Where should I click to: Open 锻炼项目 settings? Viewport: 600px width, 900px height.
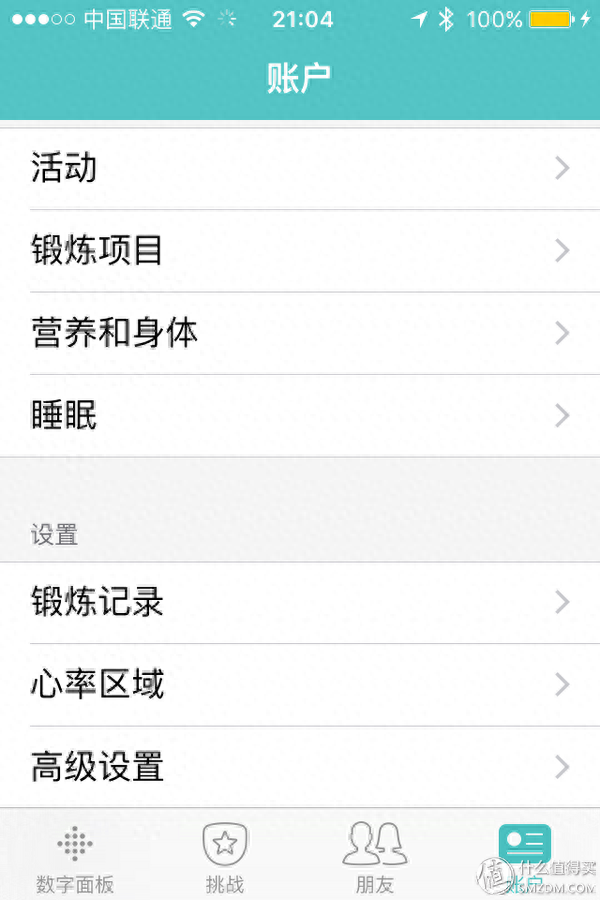pos(300,250)
